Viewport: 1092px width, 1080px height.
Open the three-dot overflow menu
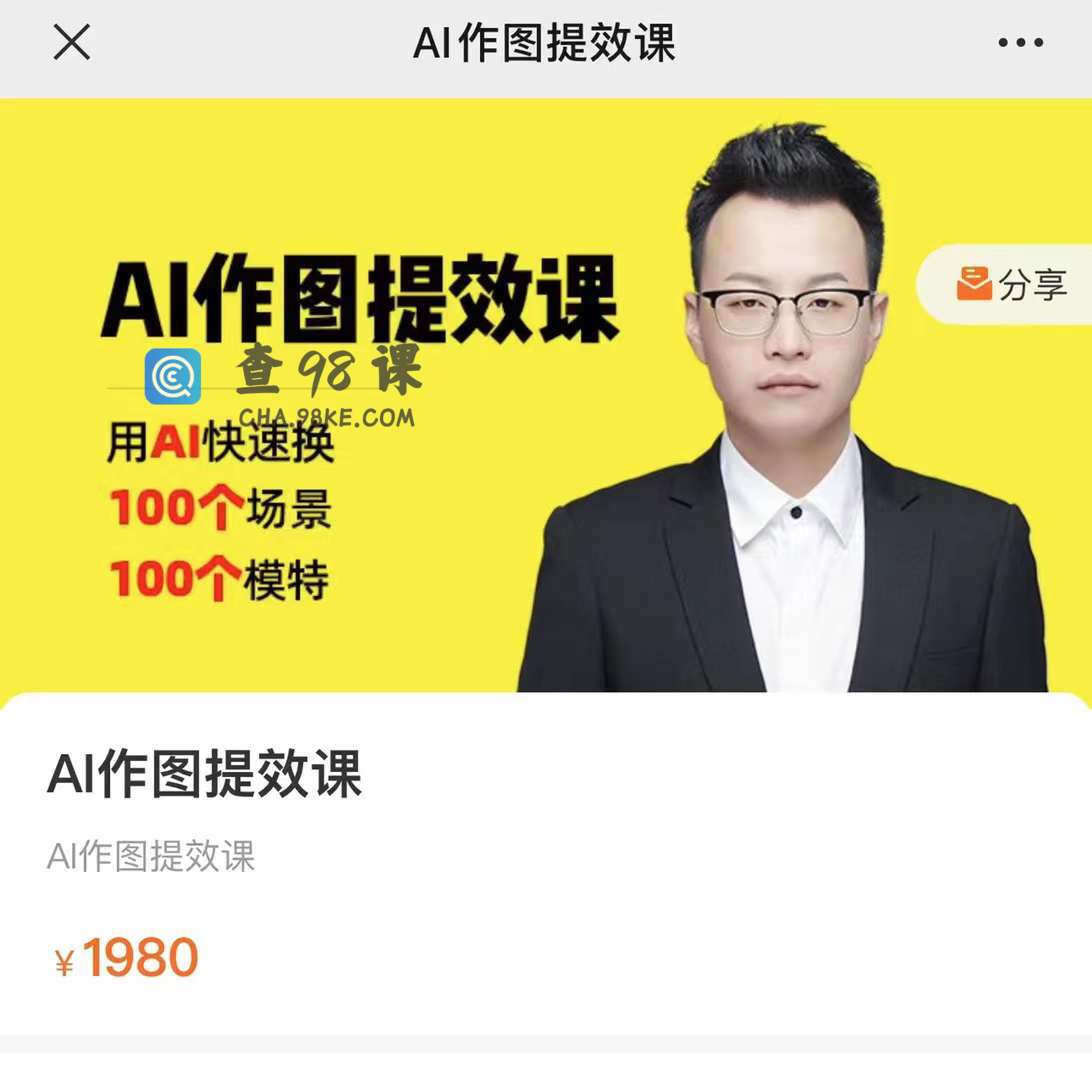(x=1020, y=43)
